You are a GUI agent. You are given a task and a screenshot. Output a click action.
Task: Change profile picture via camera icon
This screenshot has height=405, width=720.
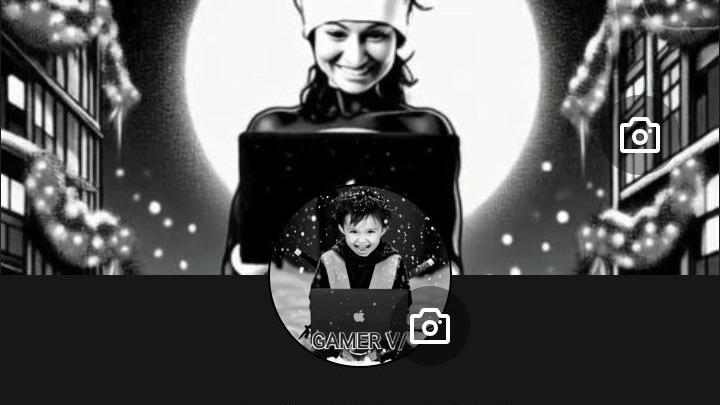pos(429,326)
